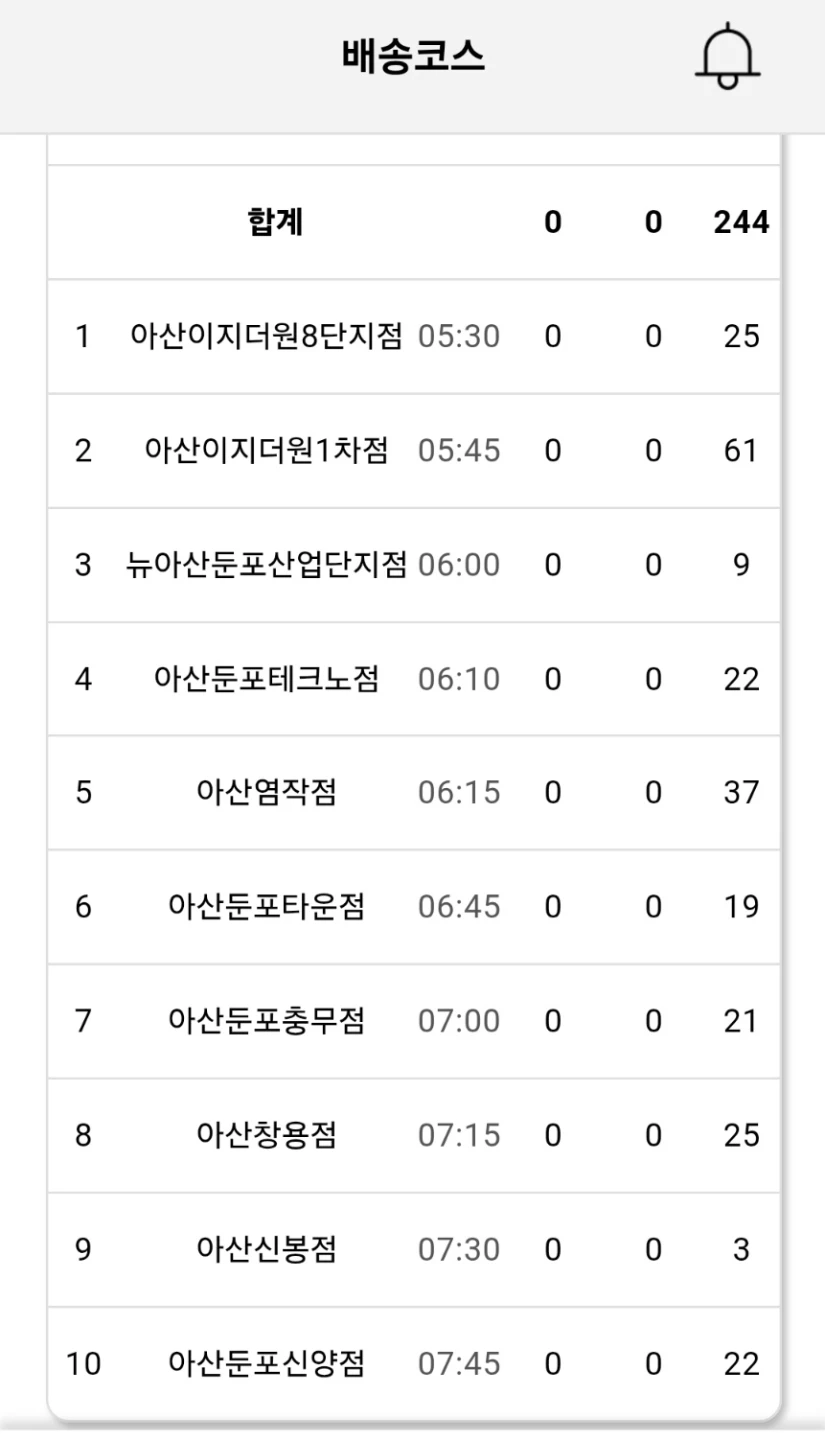Viewport: 825px width, 1440px height.
Task: Open the 아산둔포타운점 stop
Action: click(x=414, y=907)
